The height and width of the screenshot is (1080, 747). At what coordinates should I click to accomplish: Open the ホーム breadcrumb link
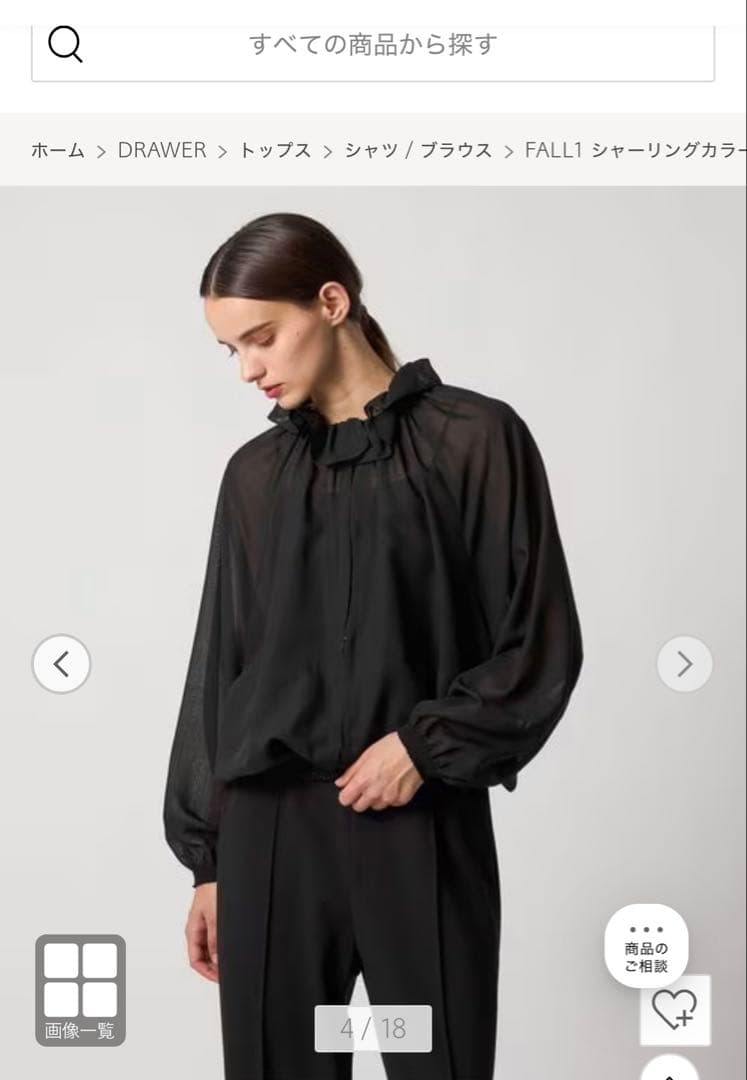[58, 150]
